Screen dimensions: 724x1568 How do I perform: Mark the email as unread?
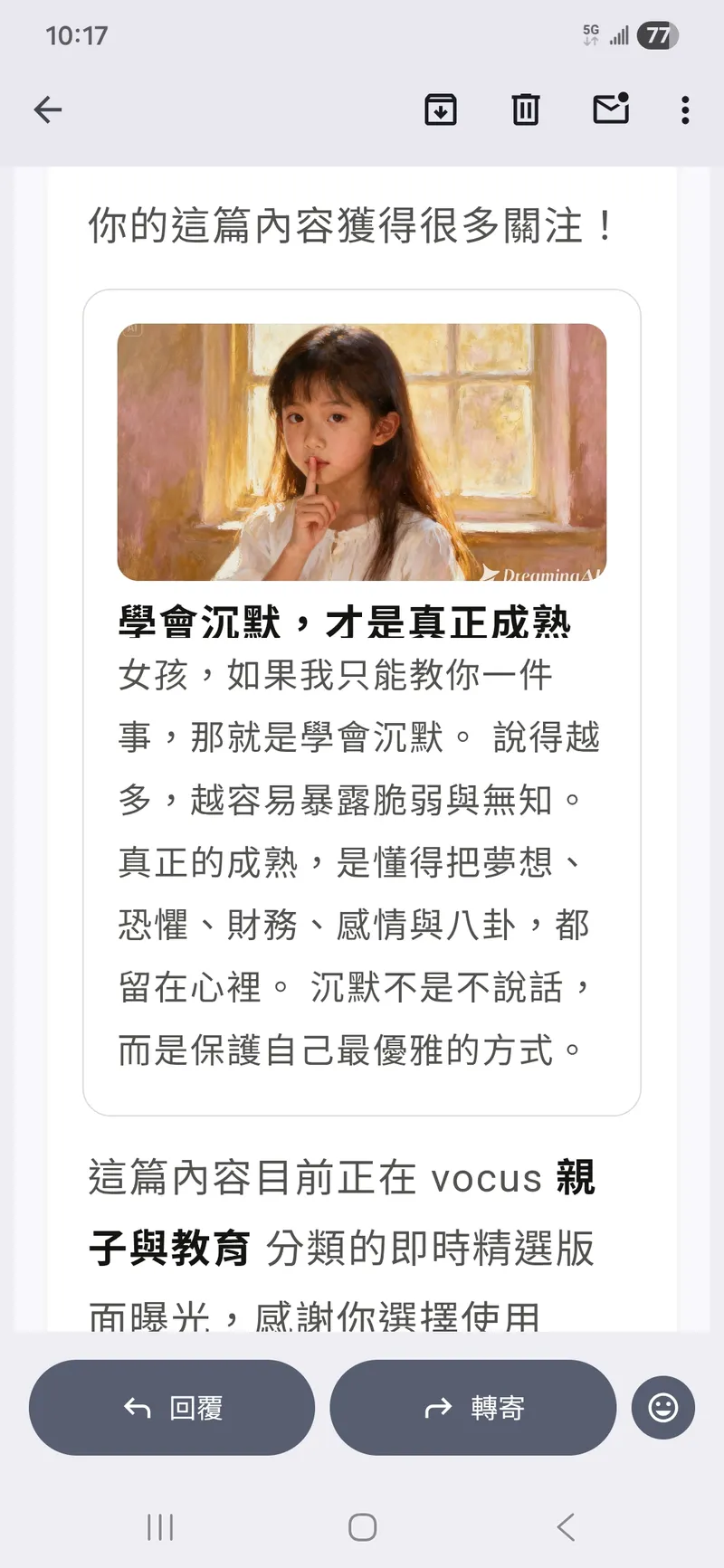pyautogui.click(x=611, y=109)
